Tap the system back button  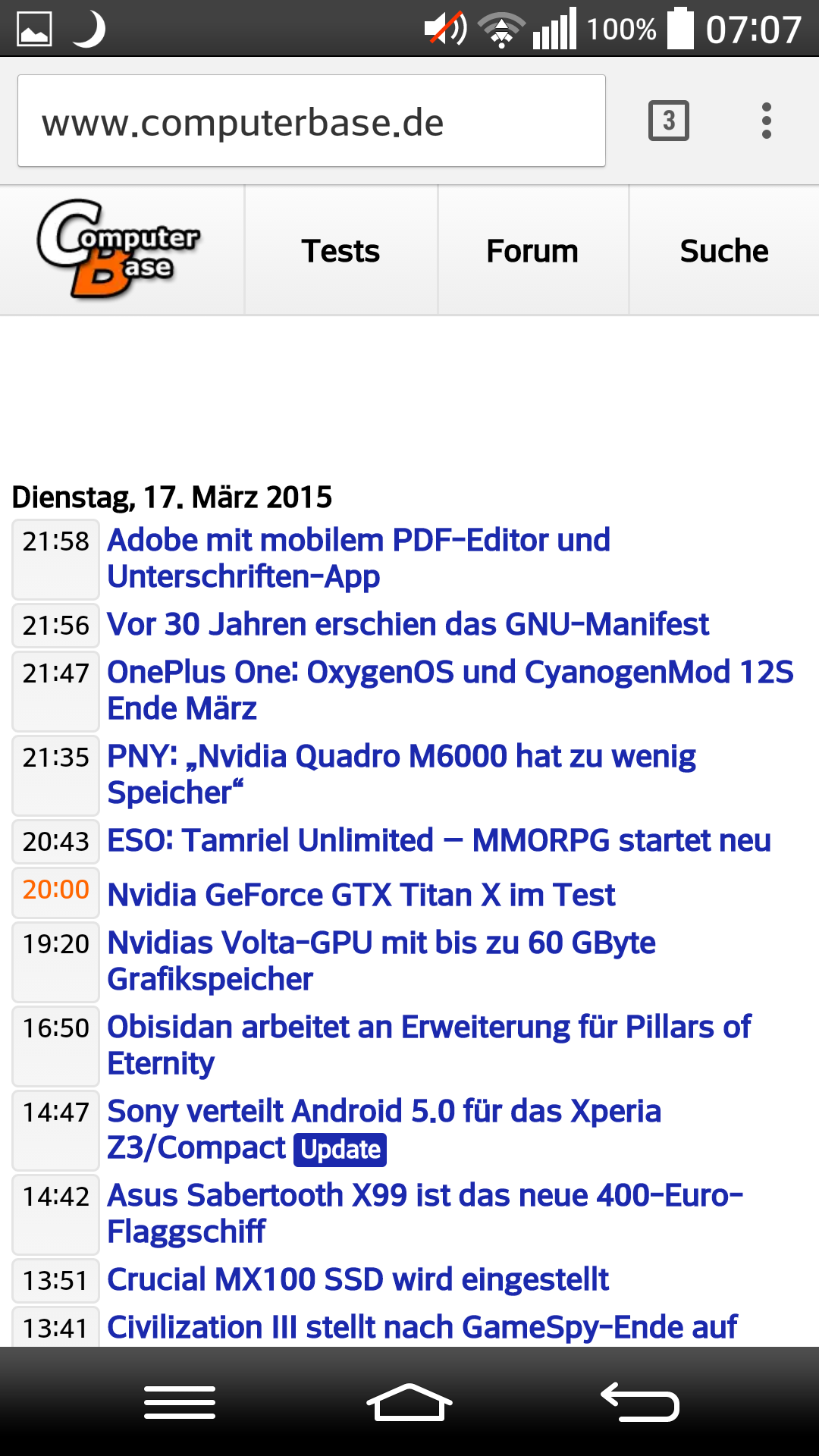(x=639, y=1401)
